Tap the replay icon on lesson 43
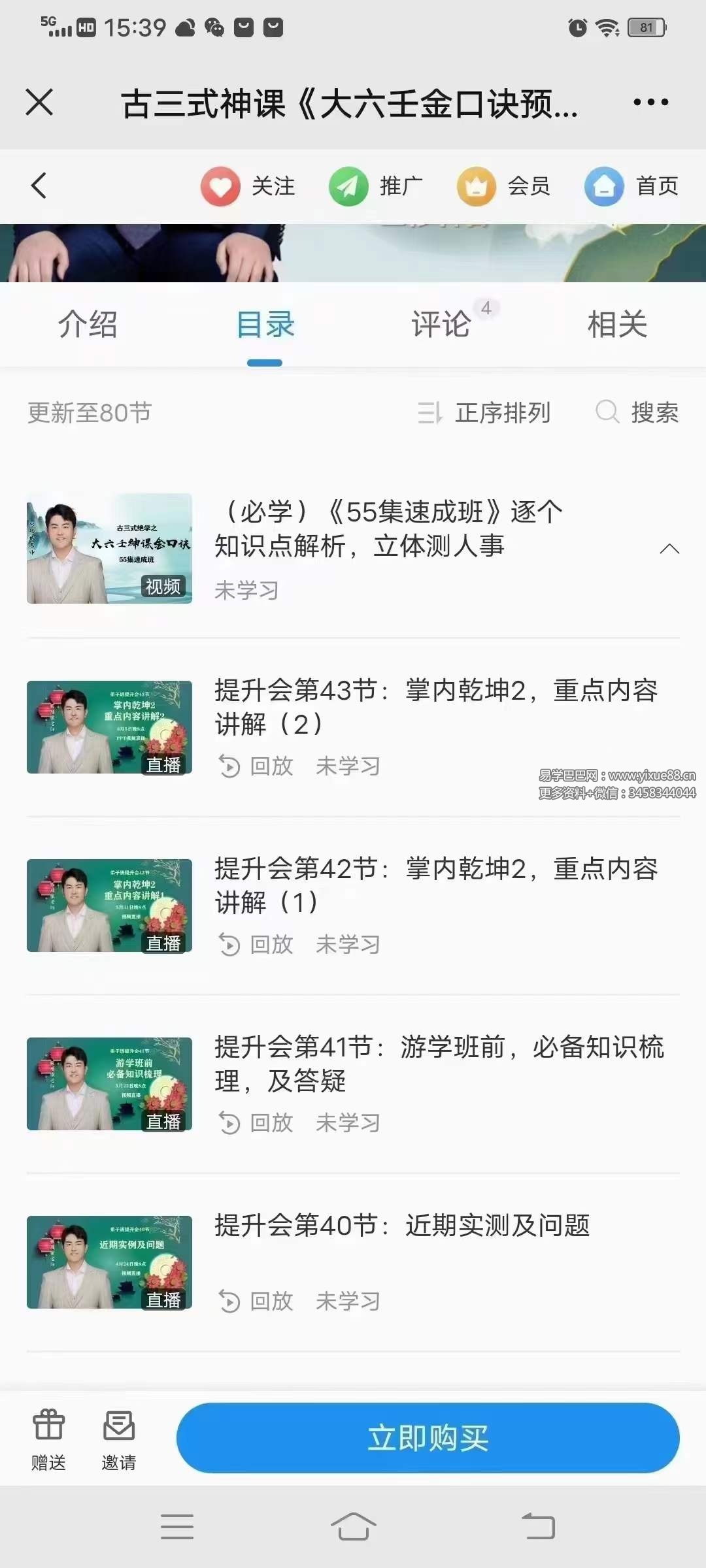This screenshot has width=706, height=1568. (x=230, y=766)
